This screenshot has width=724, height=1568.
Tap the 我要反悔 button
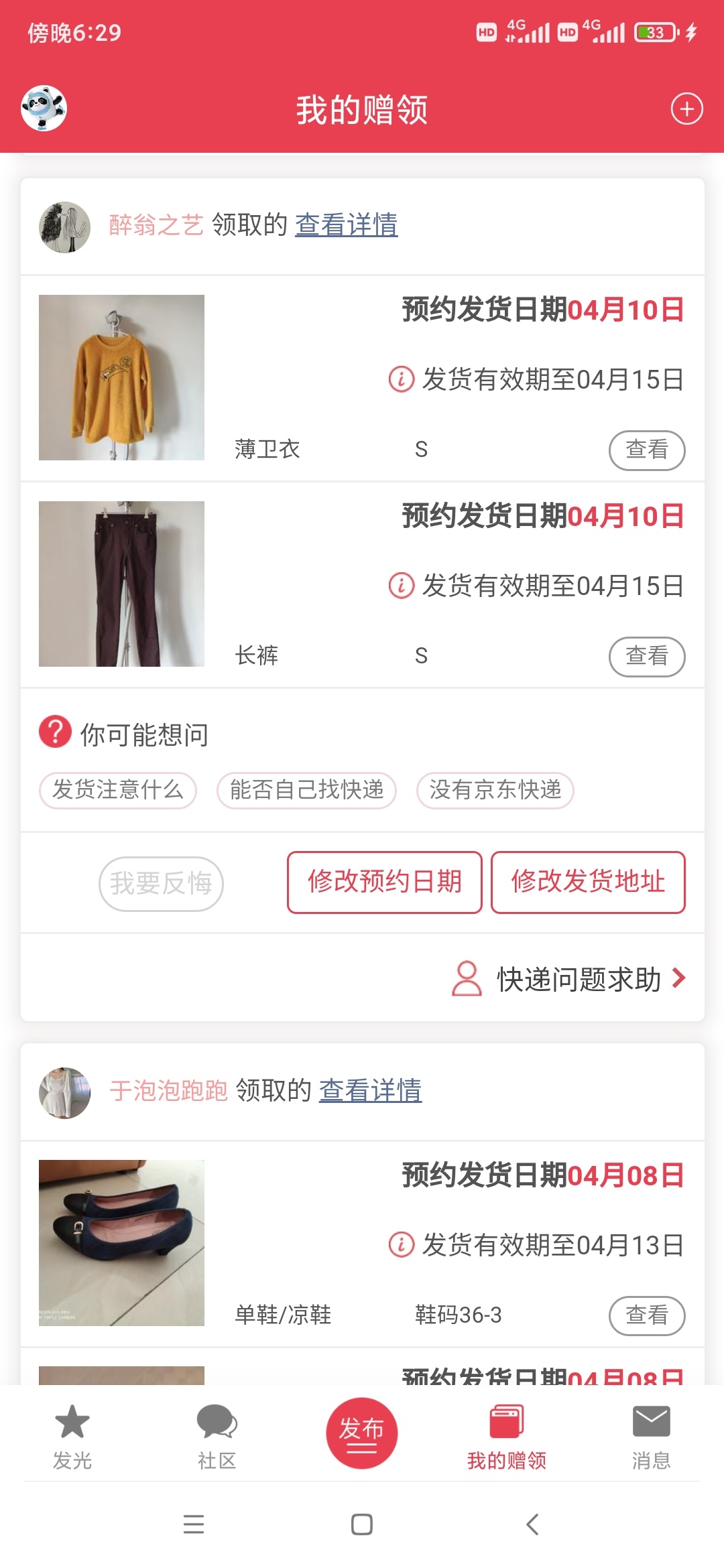[x=161, y=883]
